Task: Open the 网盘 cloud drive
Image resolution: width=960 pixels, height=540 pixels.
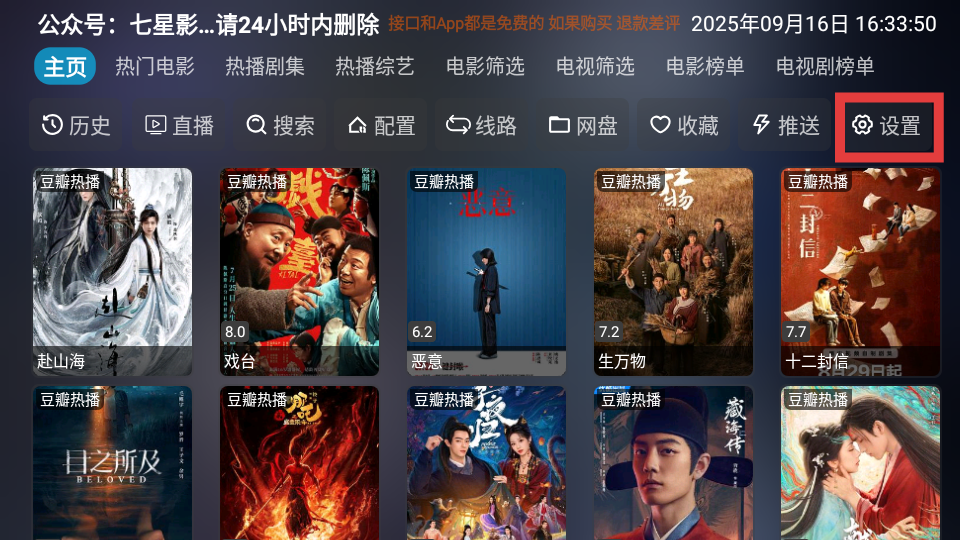Action: point(584,125)
